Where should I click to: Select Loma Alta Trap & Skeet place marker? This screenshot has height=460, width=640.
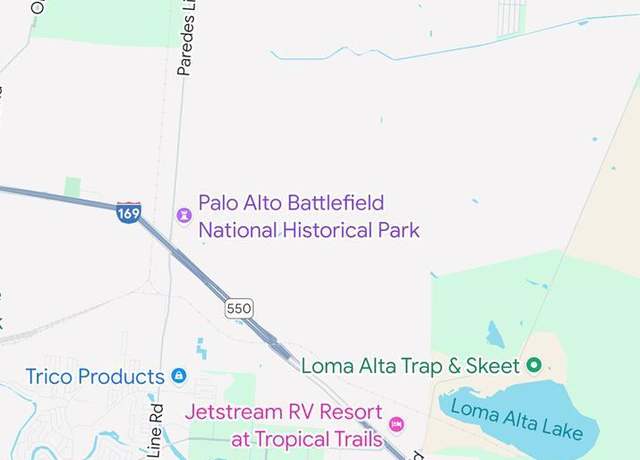pyautogui.click(x=534, y=365)
